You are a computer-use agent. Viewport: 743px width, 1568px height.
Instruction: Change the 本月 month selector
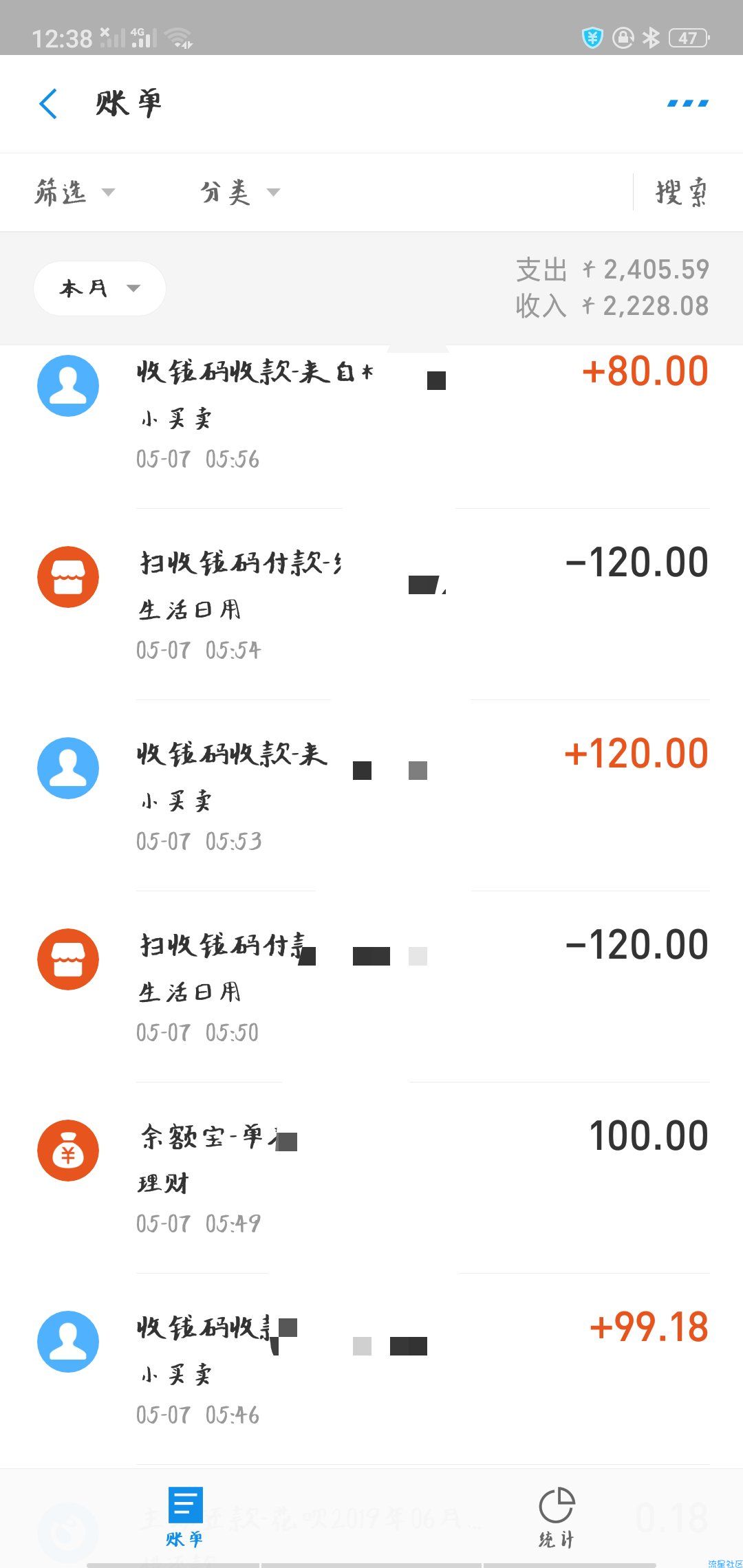click(100, 288)
